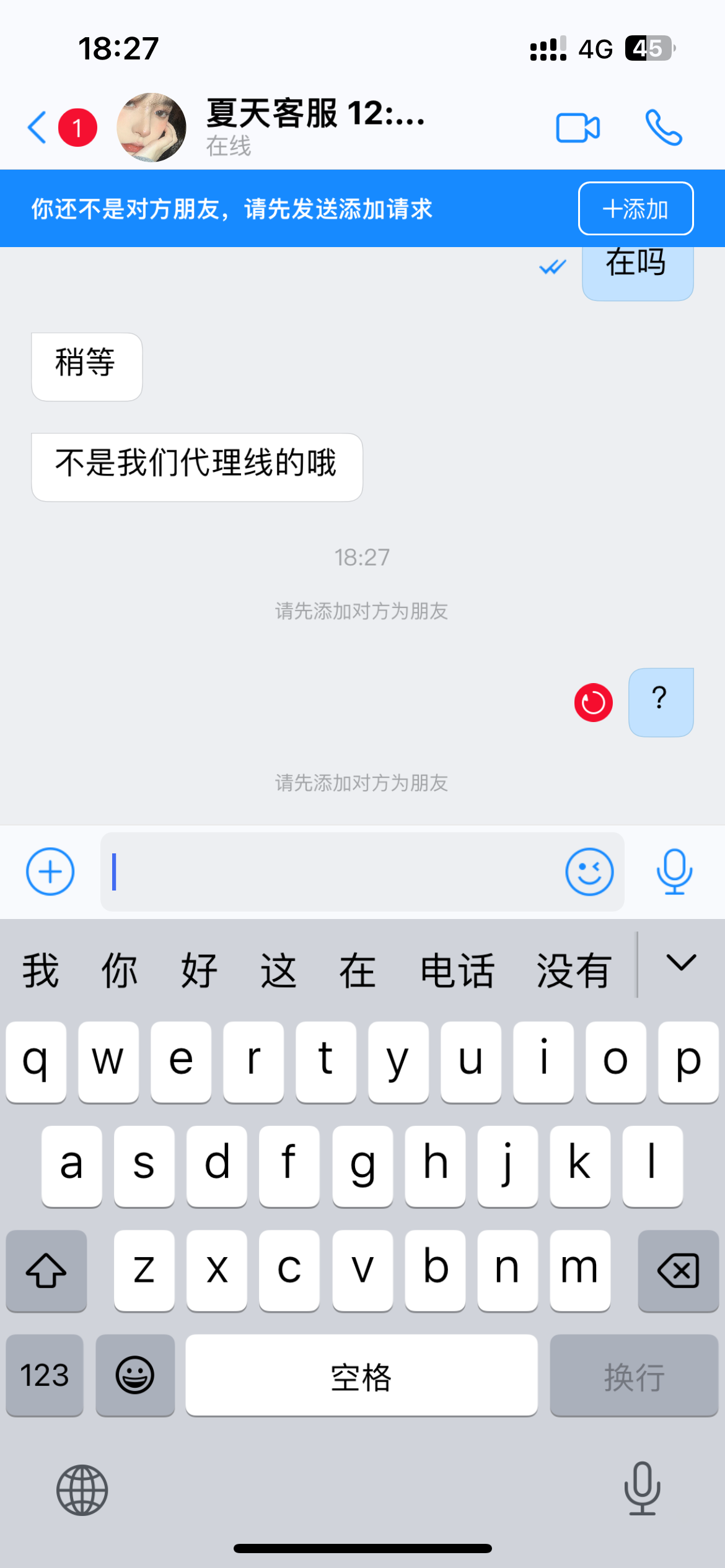The image size is (725, 1568).
Task: Switch to numeric keyboard with 123 key
Action: point(44,1375)
